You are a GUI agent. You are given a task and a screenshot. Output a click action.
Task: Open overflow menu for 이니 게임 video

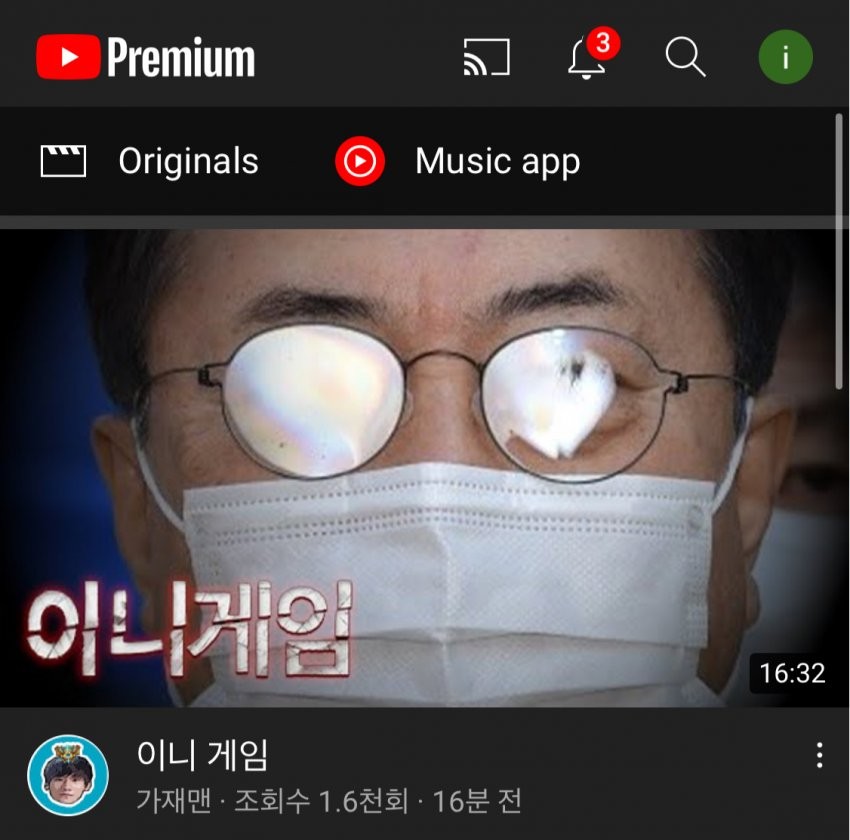(x=819, y=755)
